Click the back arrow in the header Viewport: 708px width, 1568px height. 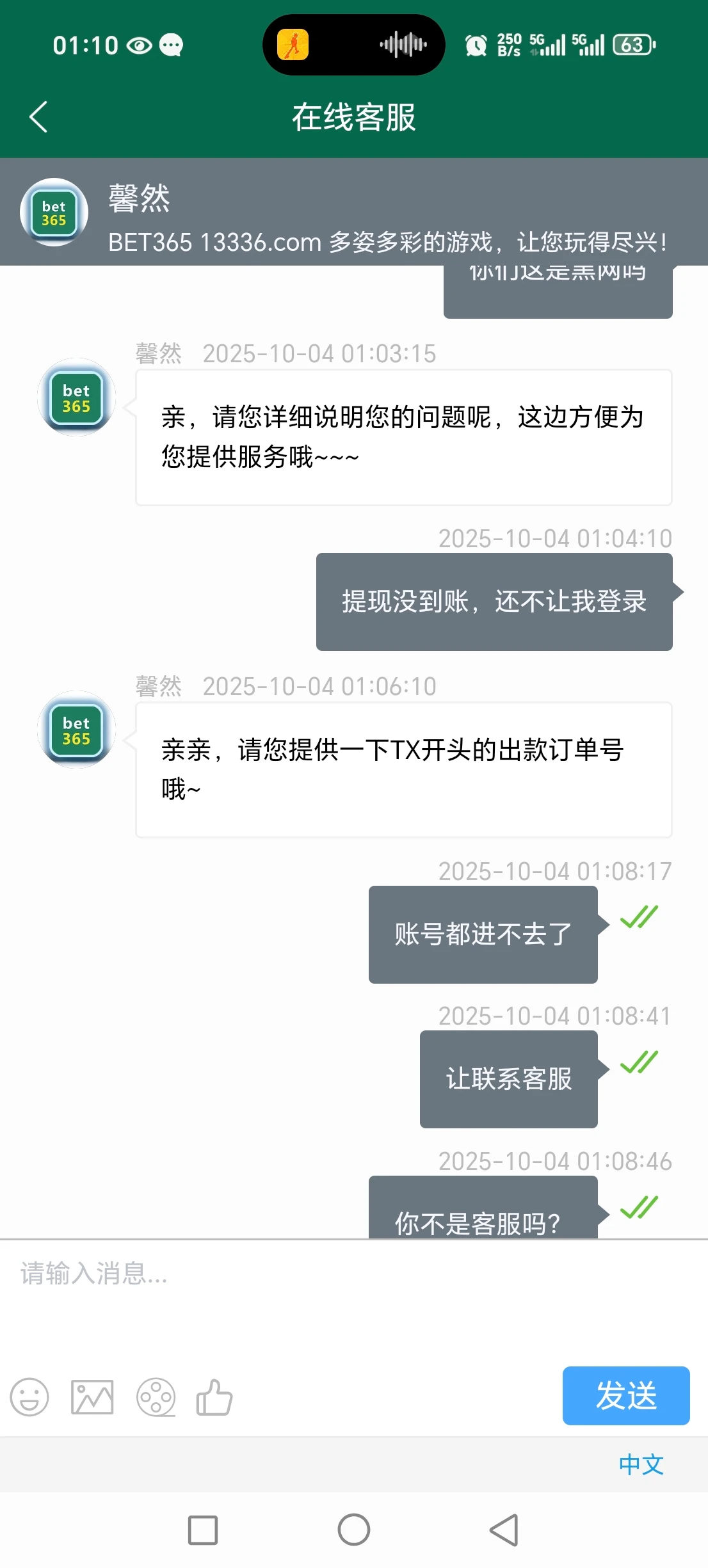[x=36, y=117]
